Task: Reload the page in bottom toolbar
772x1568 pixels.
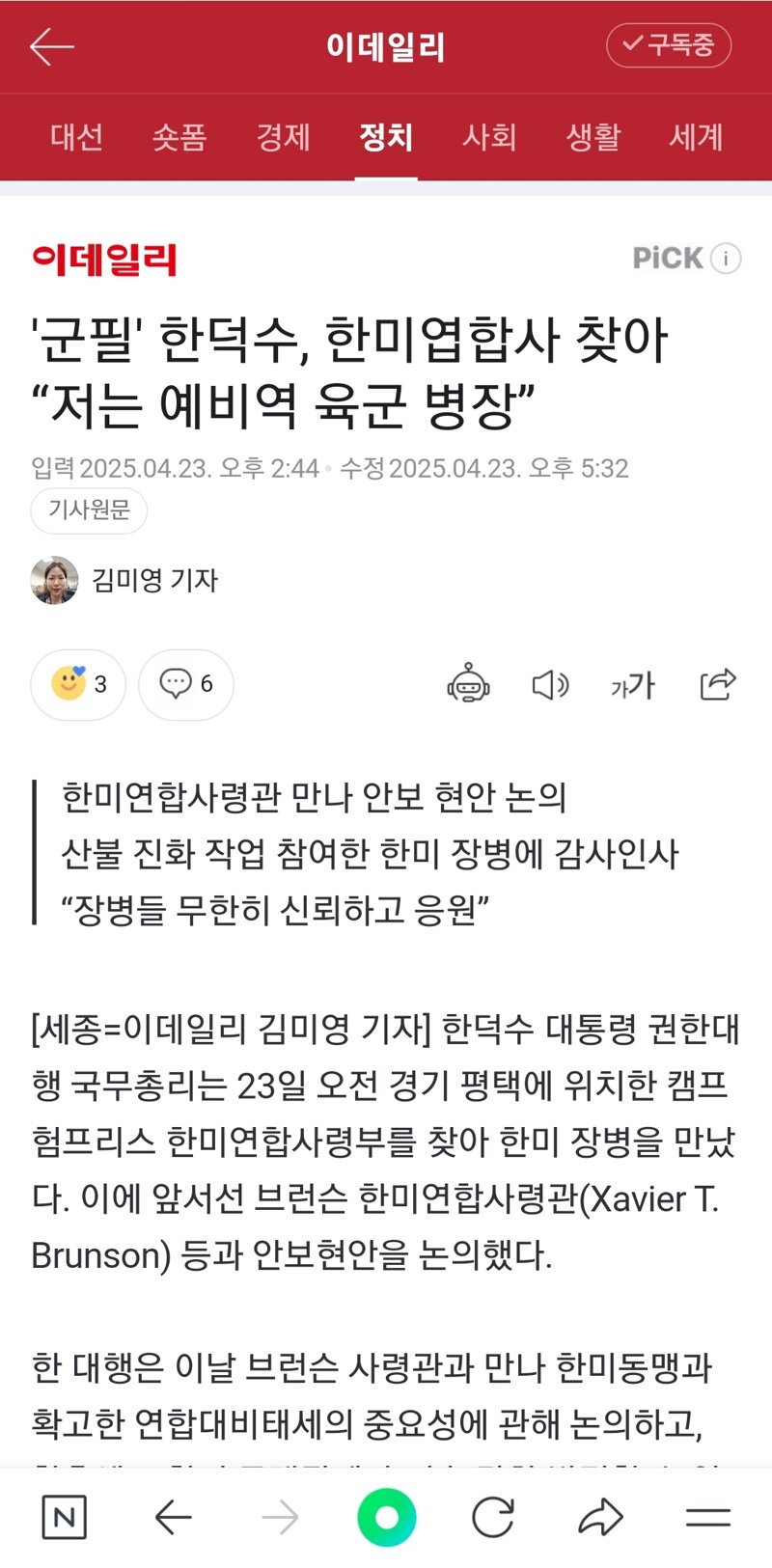Action: 493,1518
